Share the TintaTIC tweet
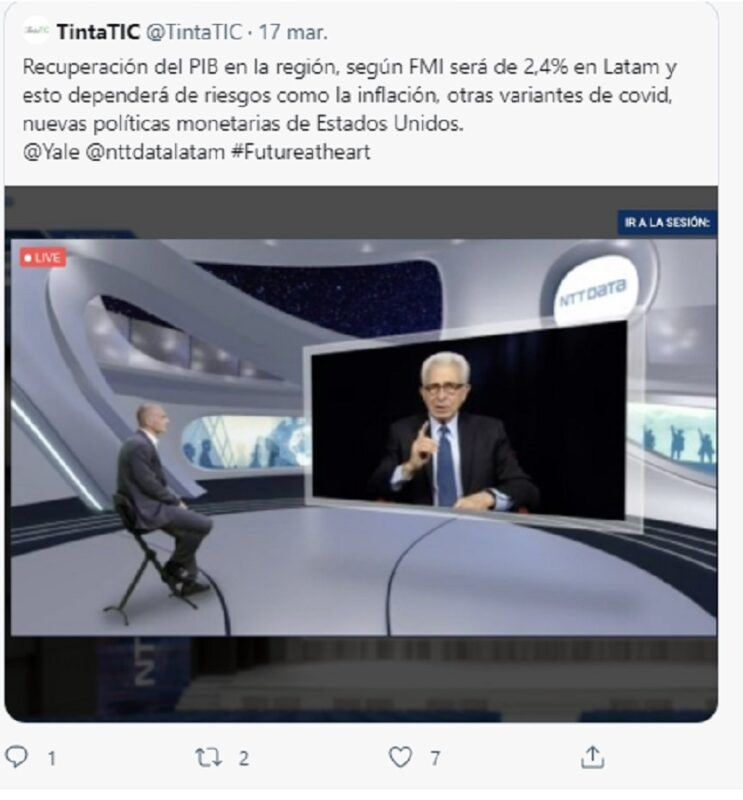Viewport: 743px width, 800px height. click(x=592, y=757)
